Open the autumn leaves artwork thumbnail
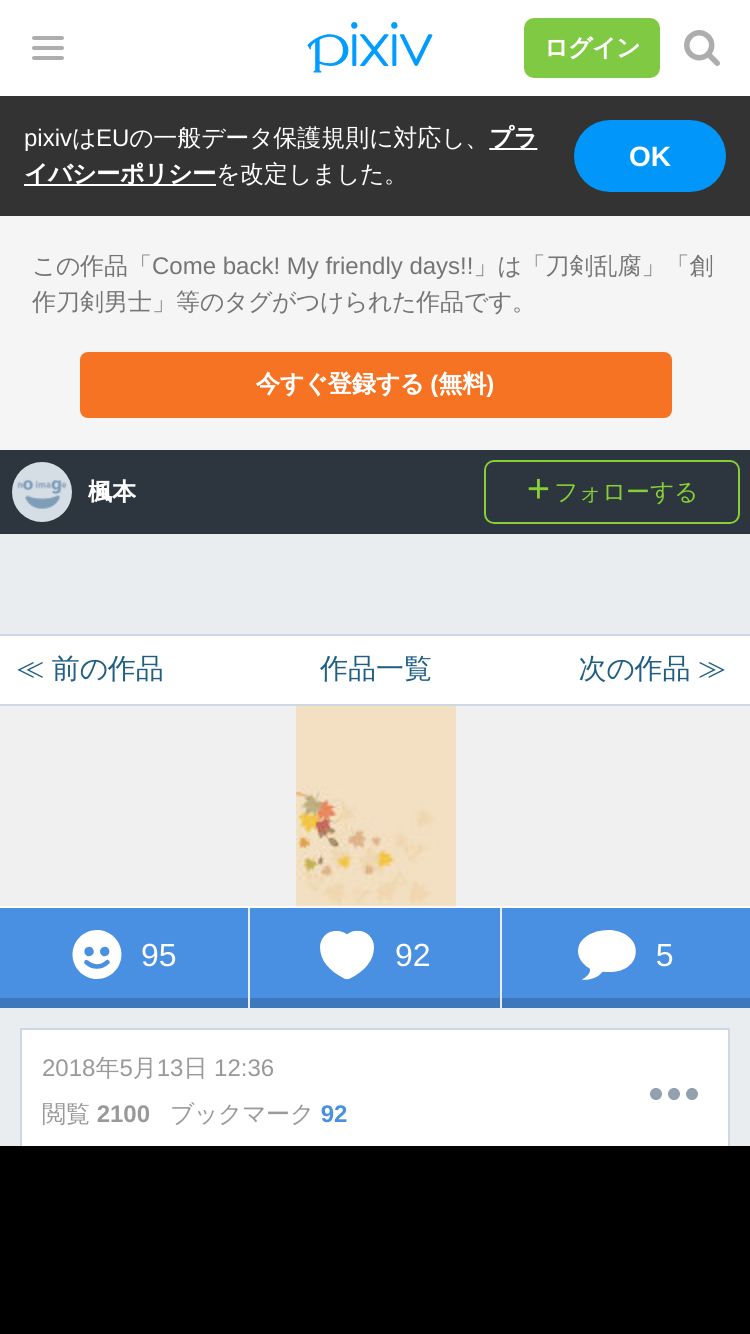 [375, 806]
